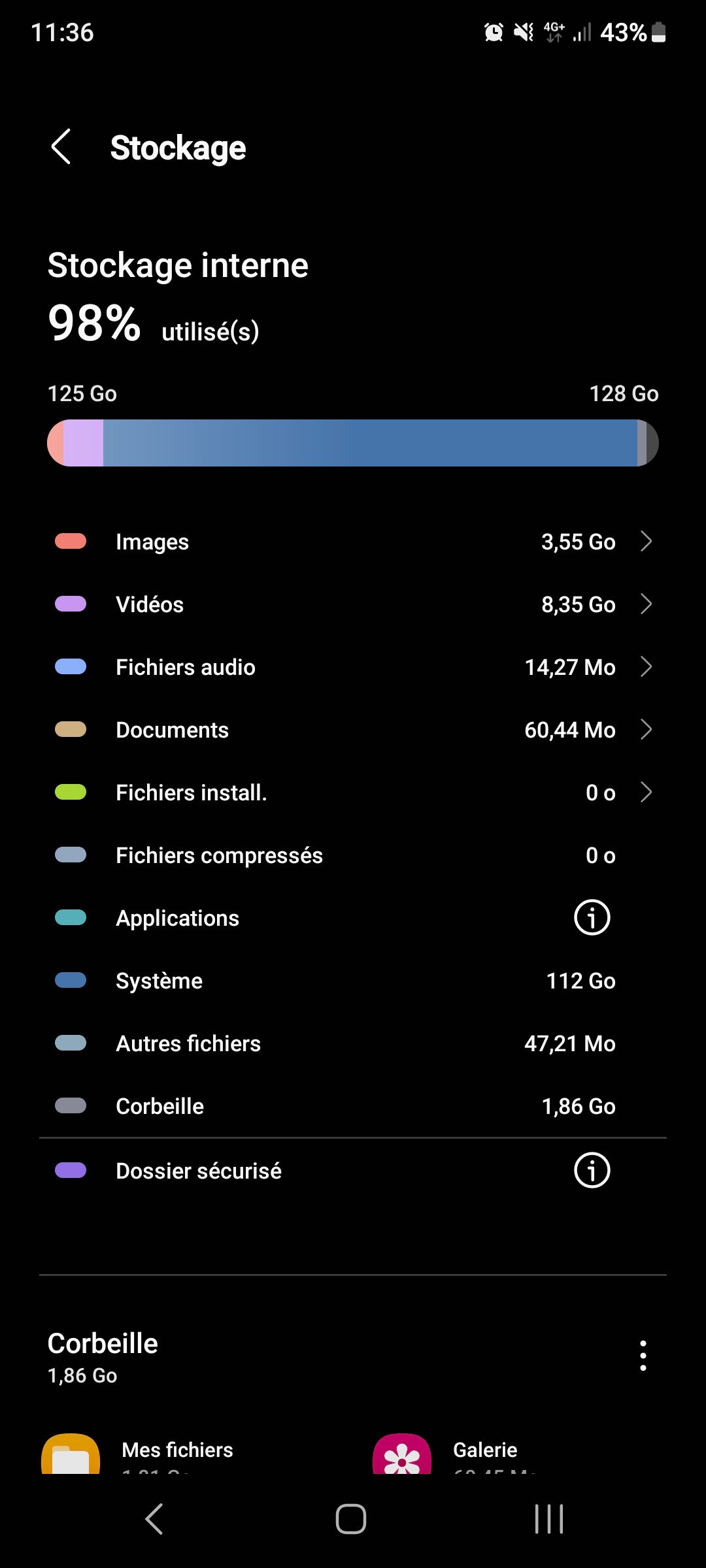Tap the Vidéos category color icon
This screenshot has width=706, height=1568.
pos(70,604)
